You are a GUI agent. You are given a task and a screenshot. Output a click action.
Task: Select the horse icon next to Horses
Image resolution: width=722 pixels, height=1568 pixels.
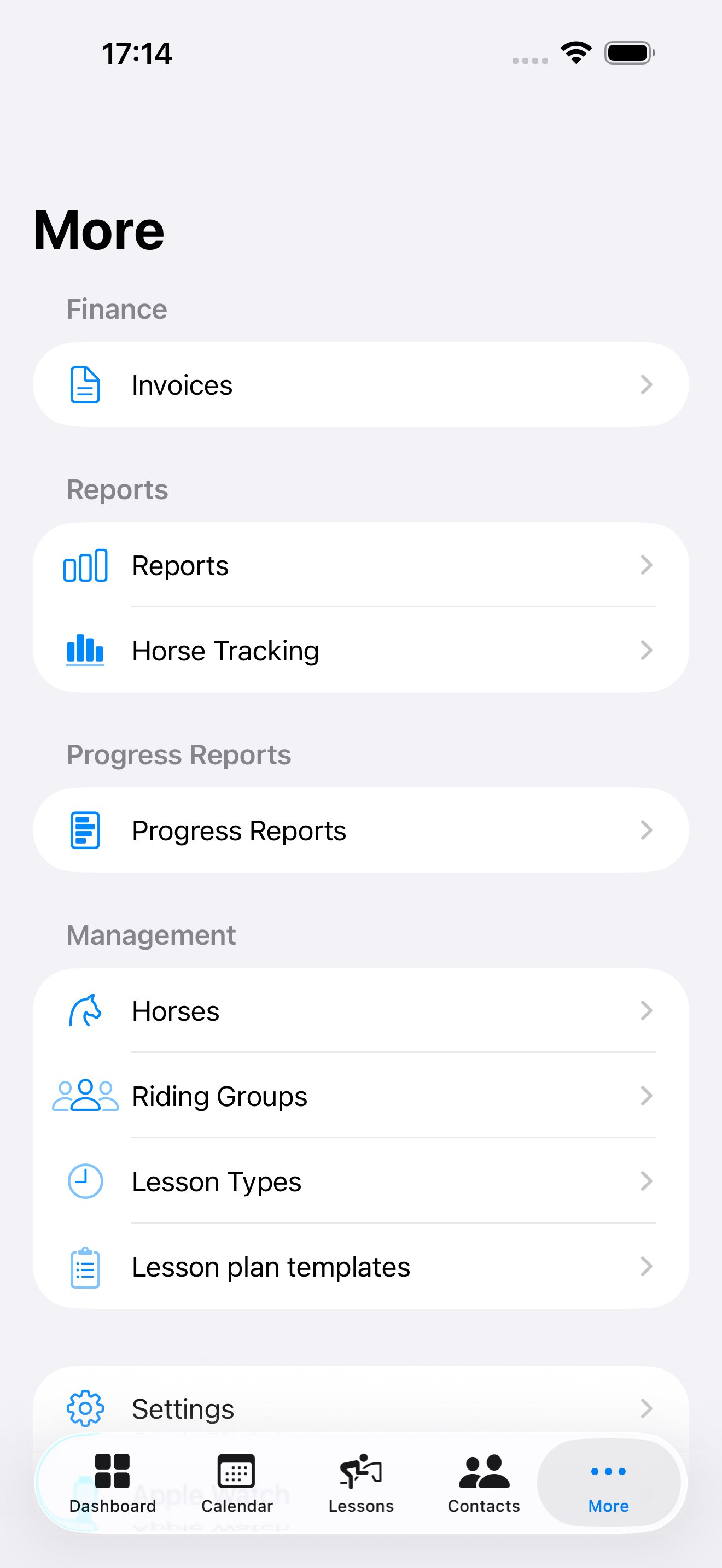85,1010
